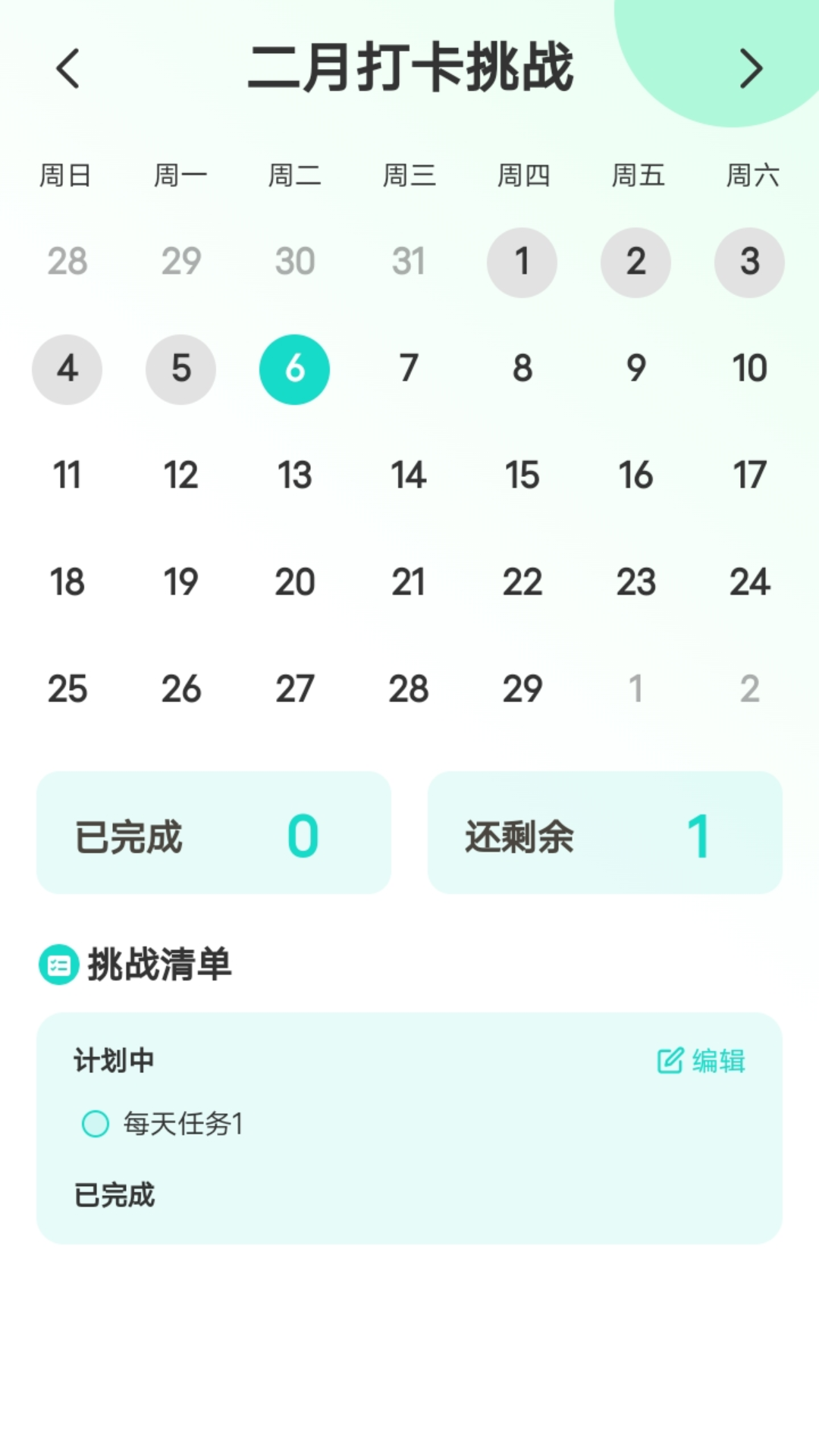Click the task label 每天任务1

[182, 1125]
